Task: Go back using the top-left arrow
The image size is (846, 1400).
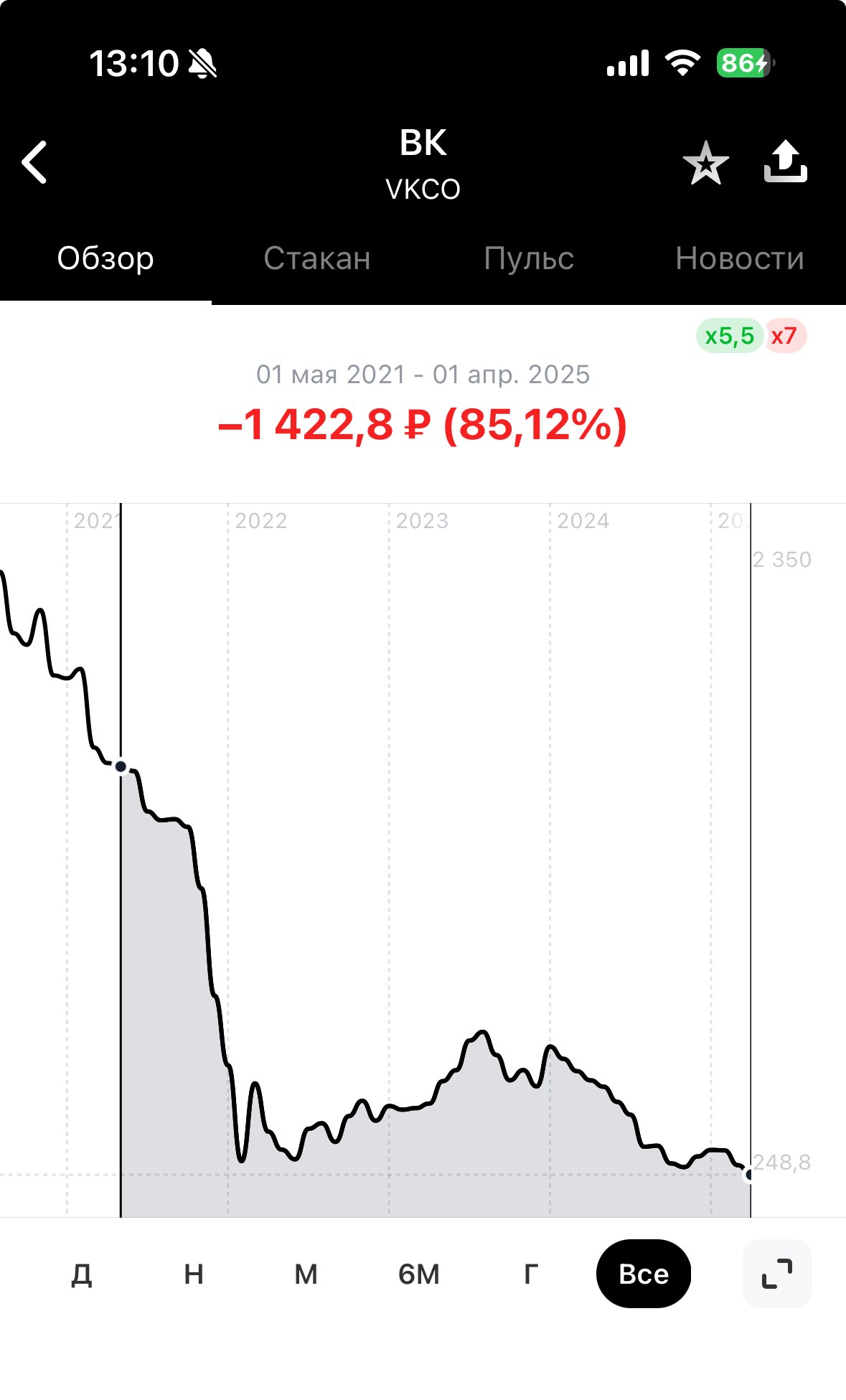Action: 34,162
